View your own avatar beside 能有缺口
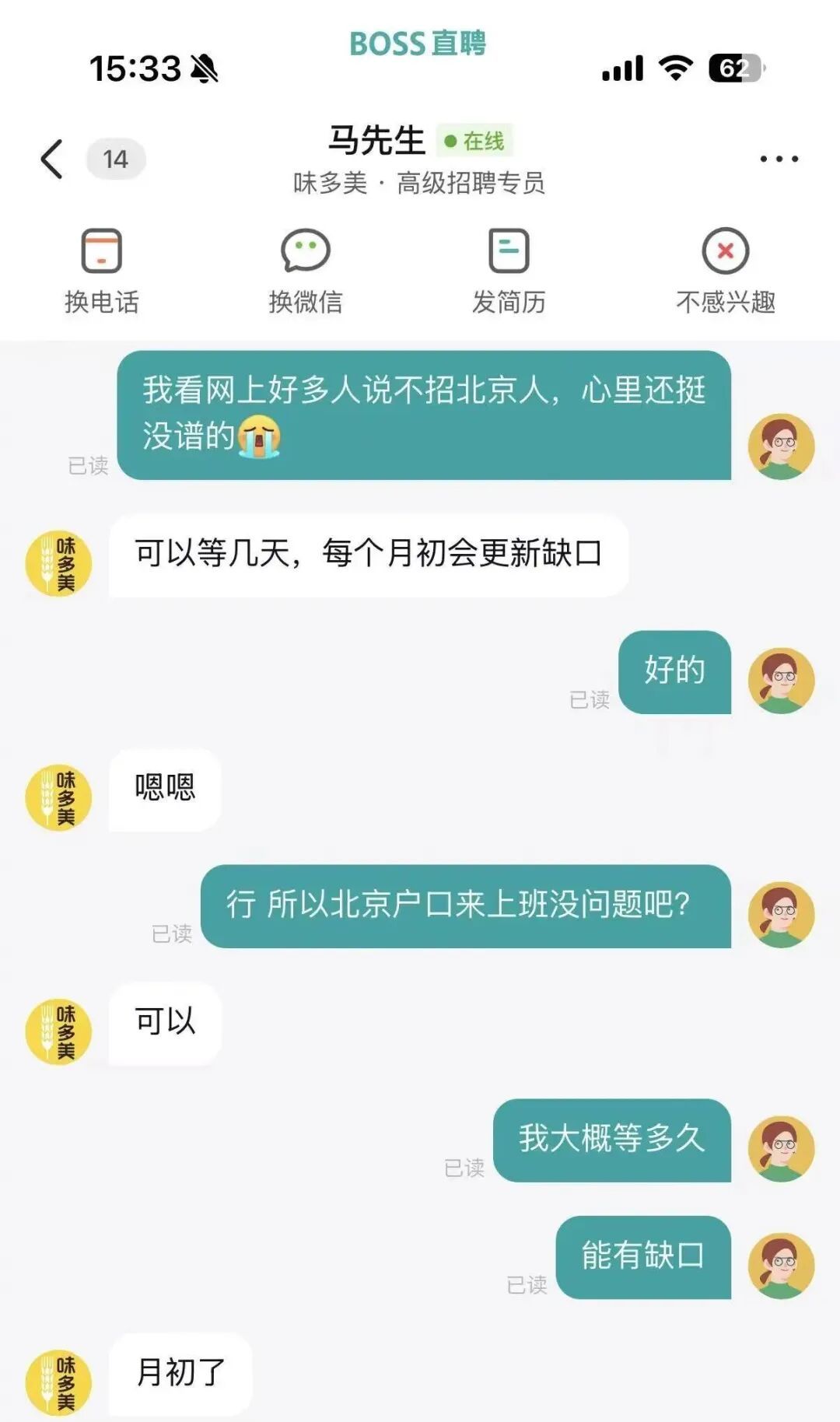Screen dimensions: 840x1422 pos(781,1265)
